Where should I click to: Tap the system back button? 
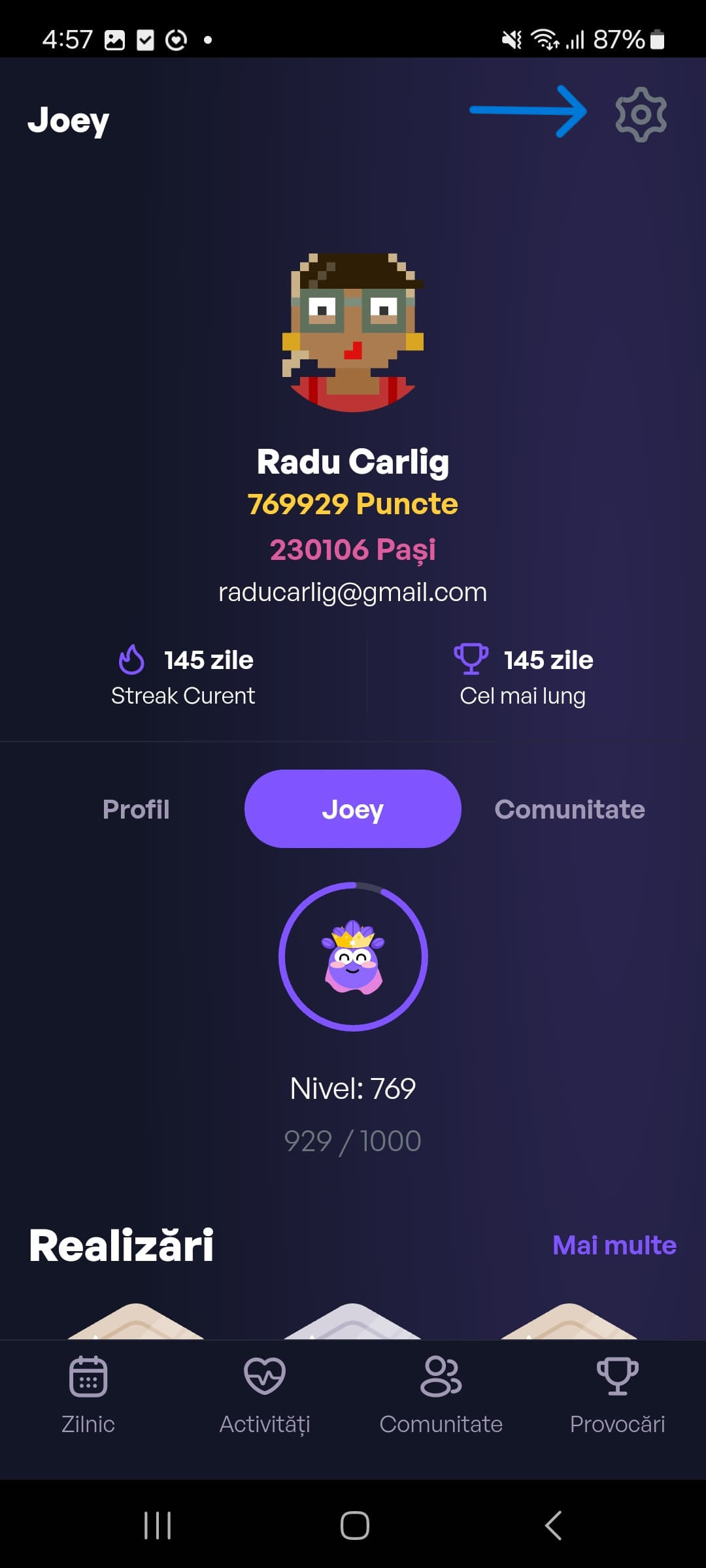pos(553,1526)
